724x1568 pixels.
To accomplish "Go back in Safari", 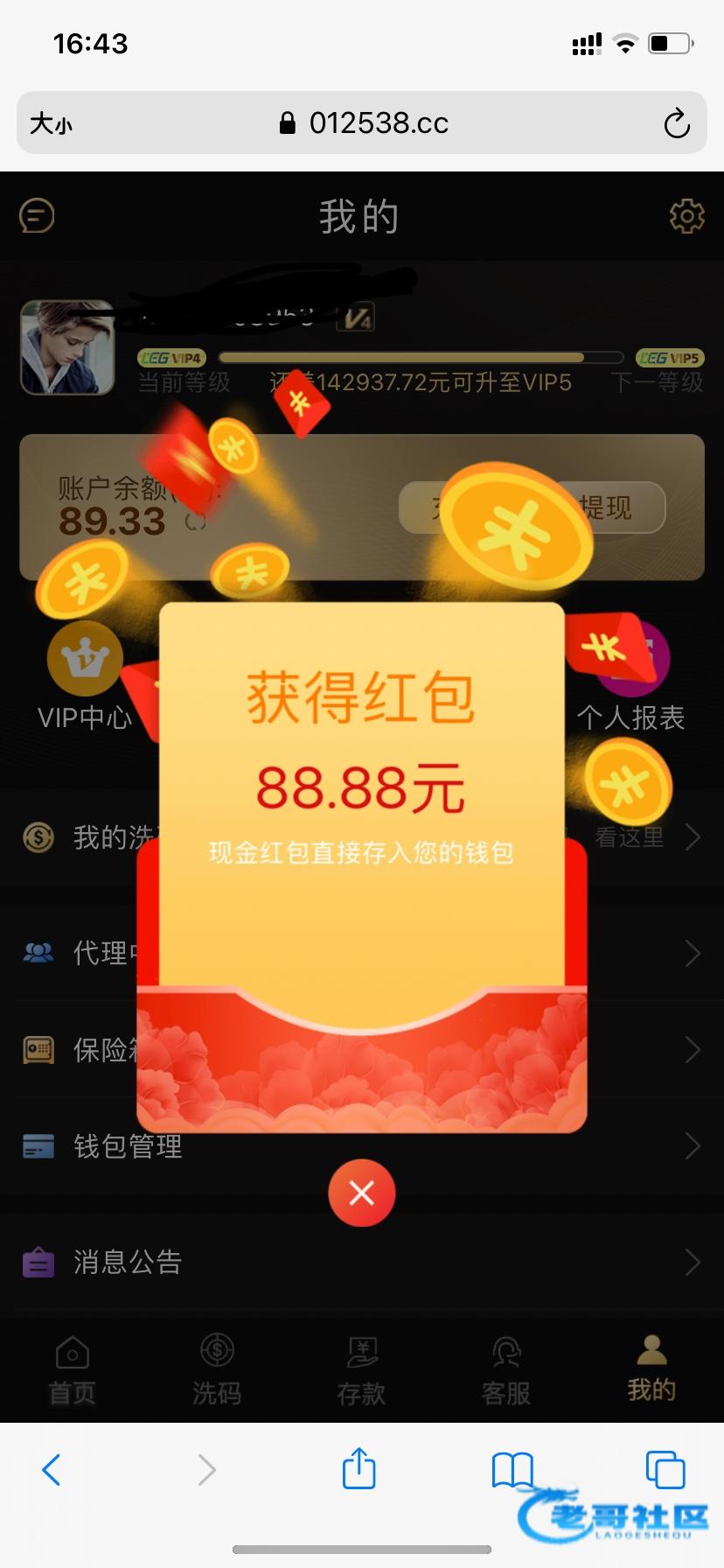I will click(x=52, y=1470).
